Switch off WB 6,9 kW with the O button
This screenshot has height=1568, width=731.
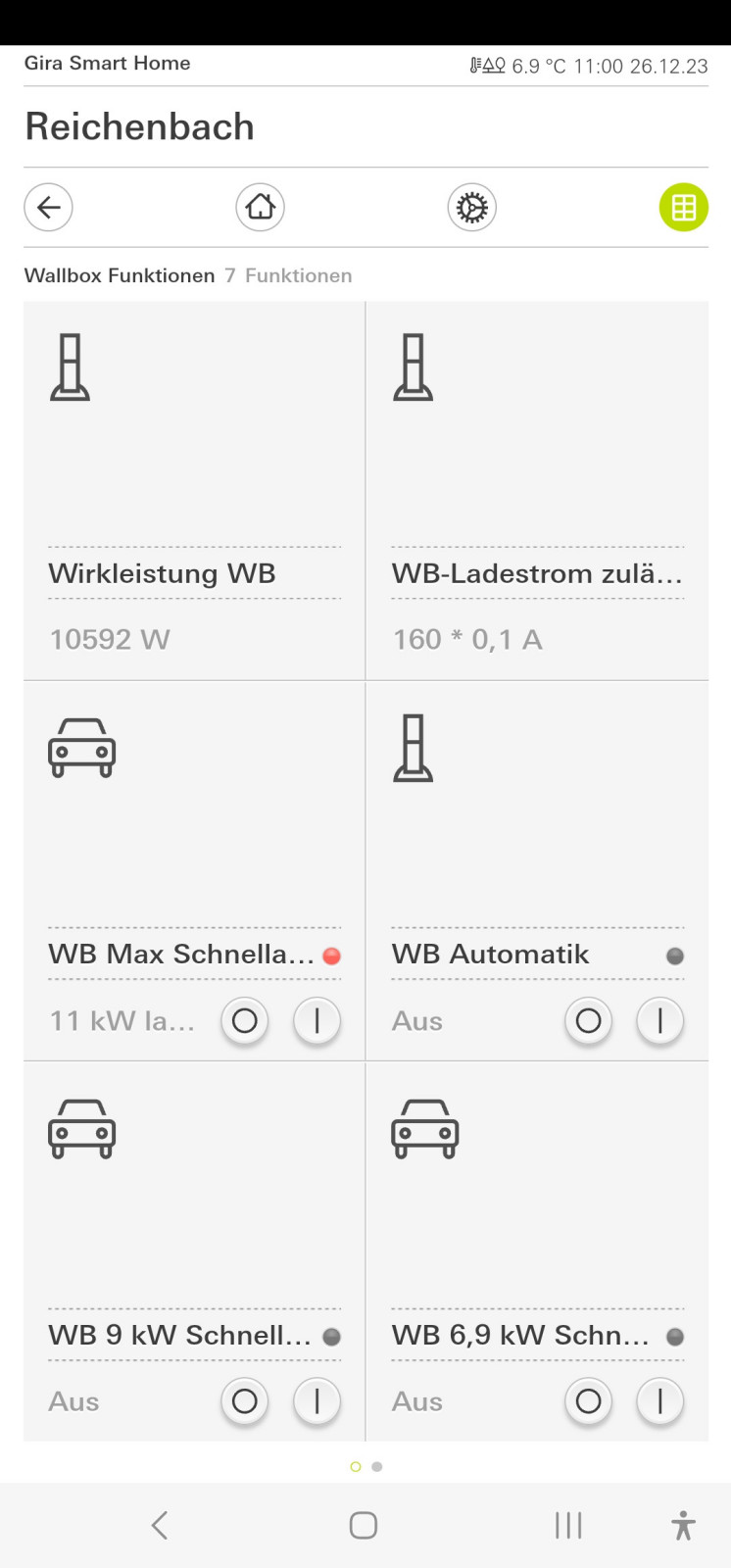pyautogui.click(x=587, y=1401)
